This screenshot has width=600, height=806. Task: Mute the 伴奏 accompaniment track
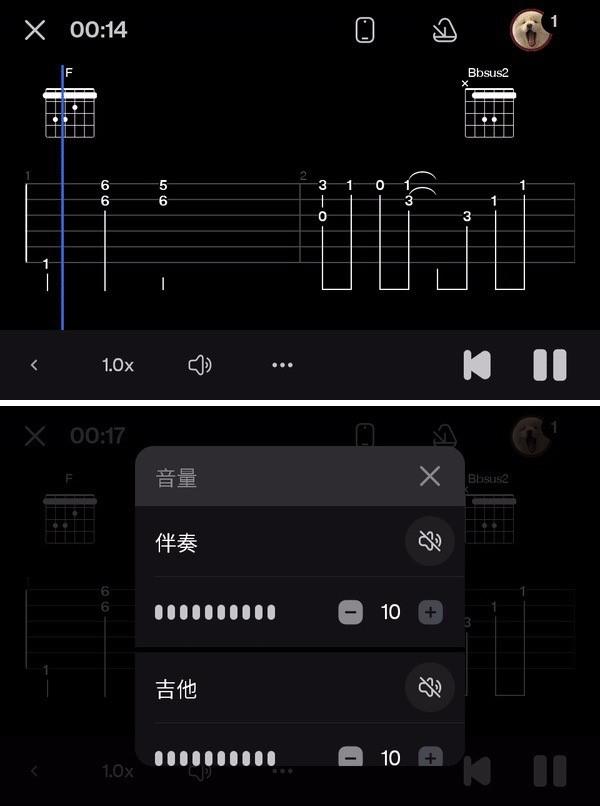[430, 542]
